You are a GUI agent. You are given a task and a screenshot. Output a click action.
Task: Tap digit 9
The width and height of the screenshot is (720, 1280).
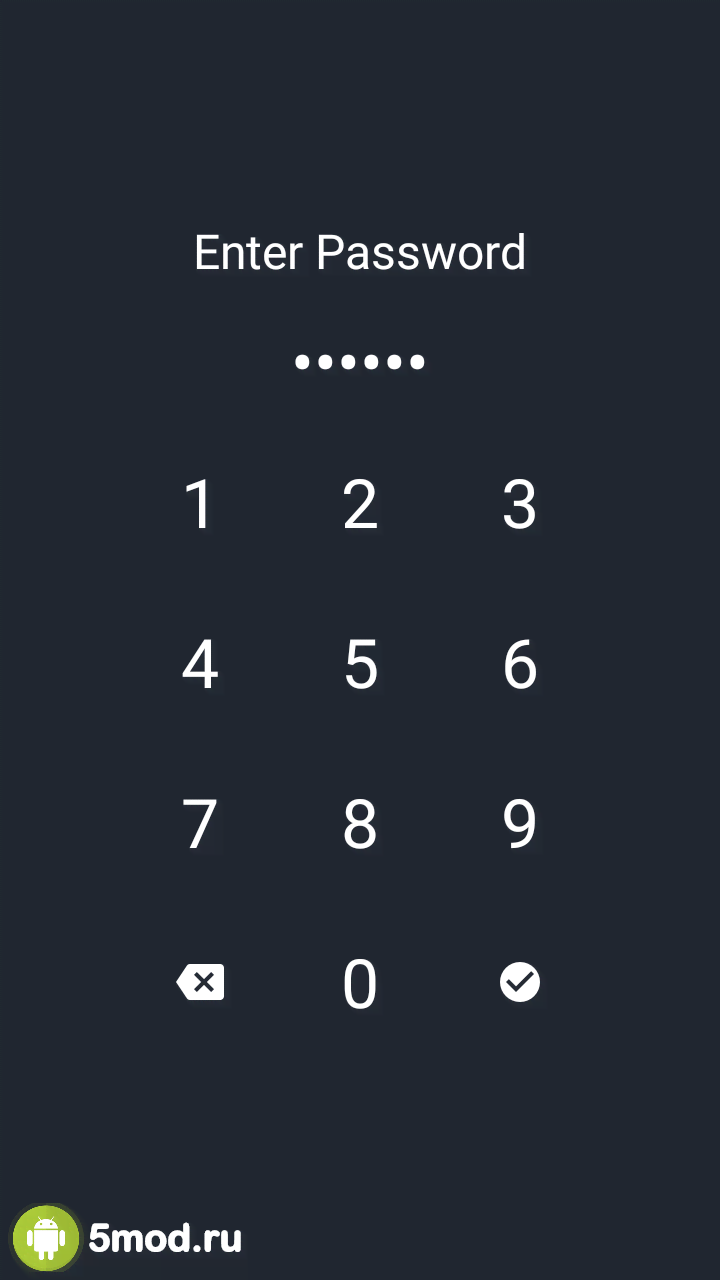[x=519, y=824]
